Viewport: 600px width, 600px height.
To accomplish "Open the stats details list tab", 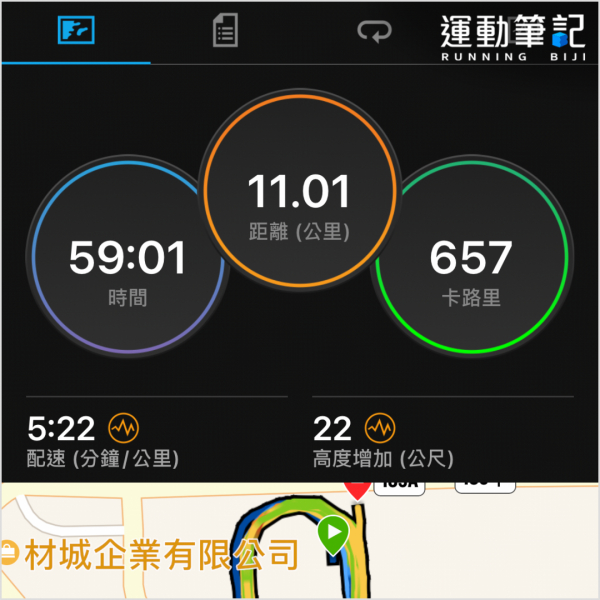I will tap(225, 31).
